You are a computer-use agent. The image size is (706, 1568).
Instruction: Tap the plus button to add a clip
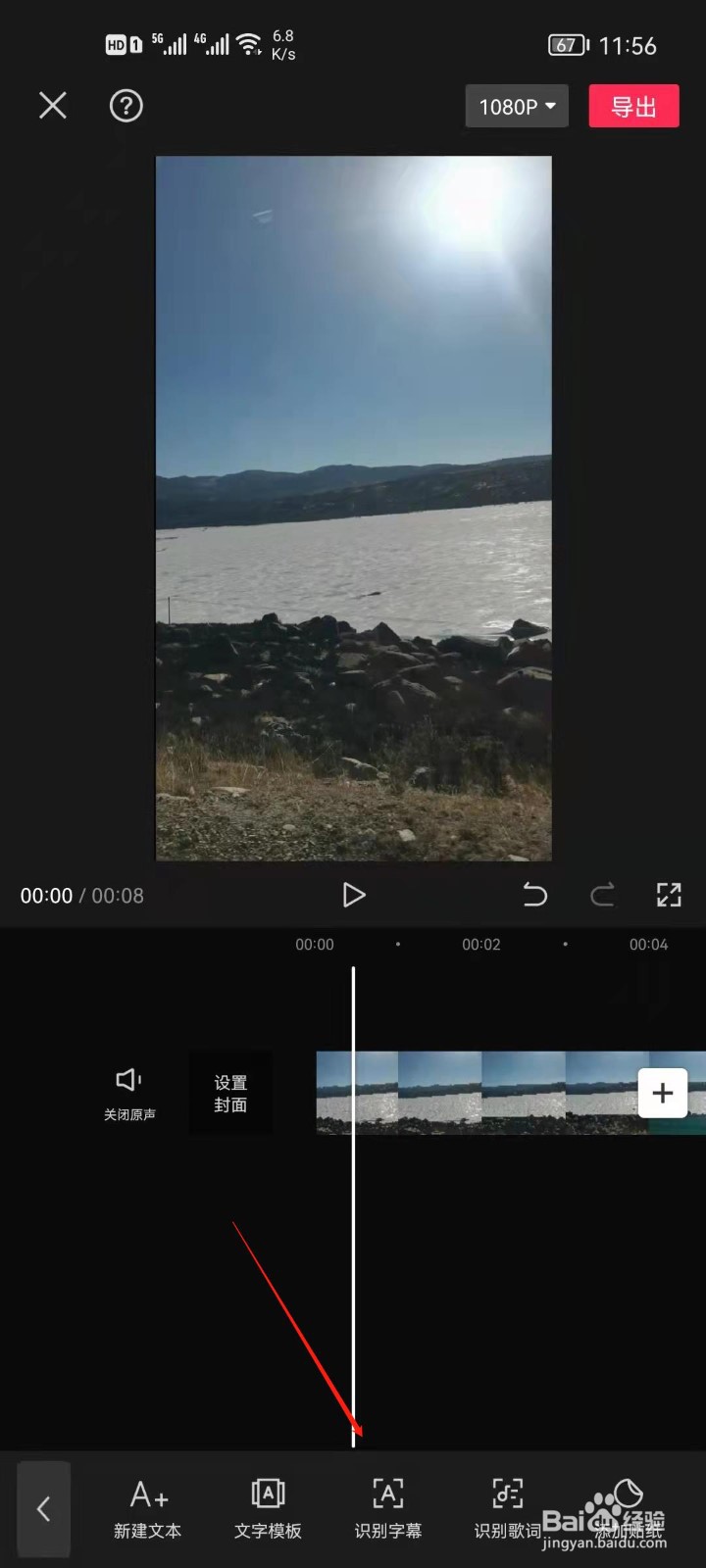663,1093
